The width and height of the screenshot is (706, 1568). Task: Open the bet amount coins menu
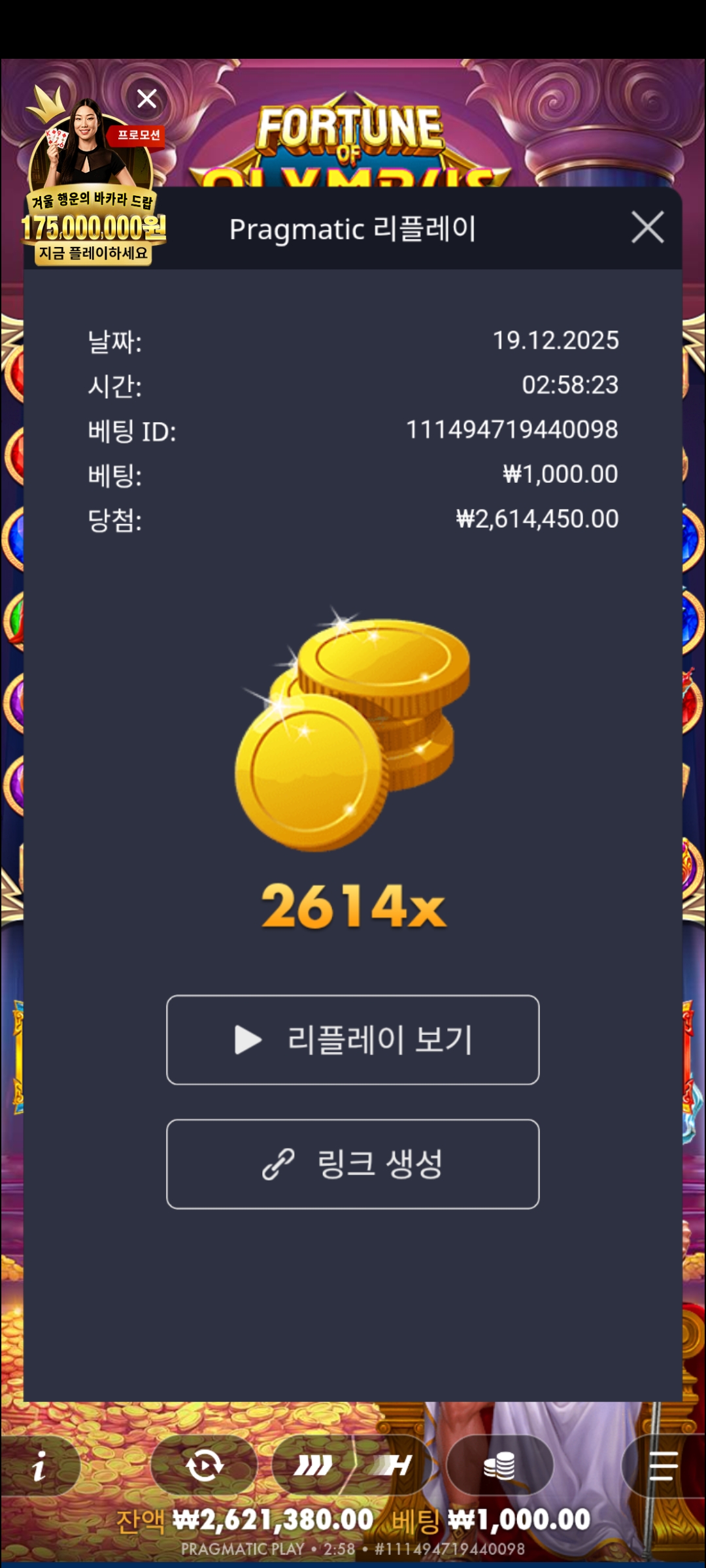(499, 1466)
